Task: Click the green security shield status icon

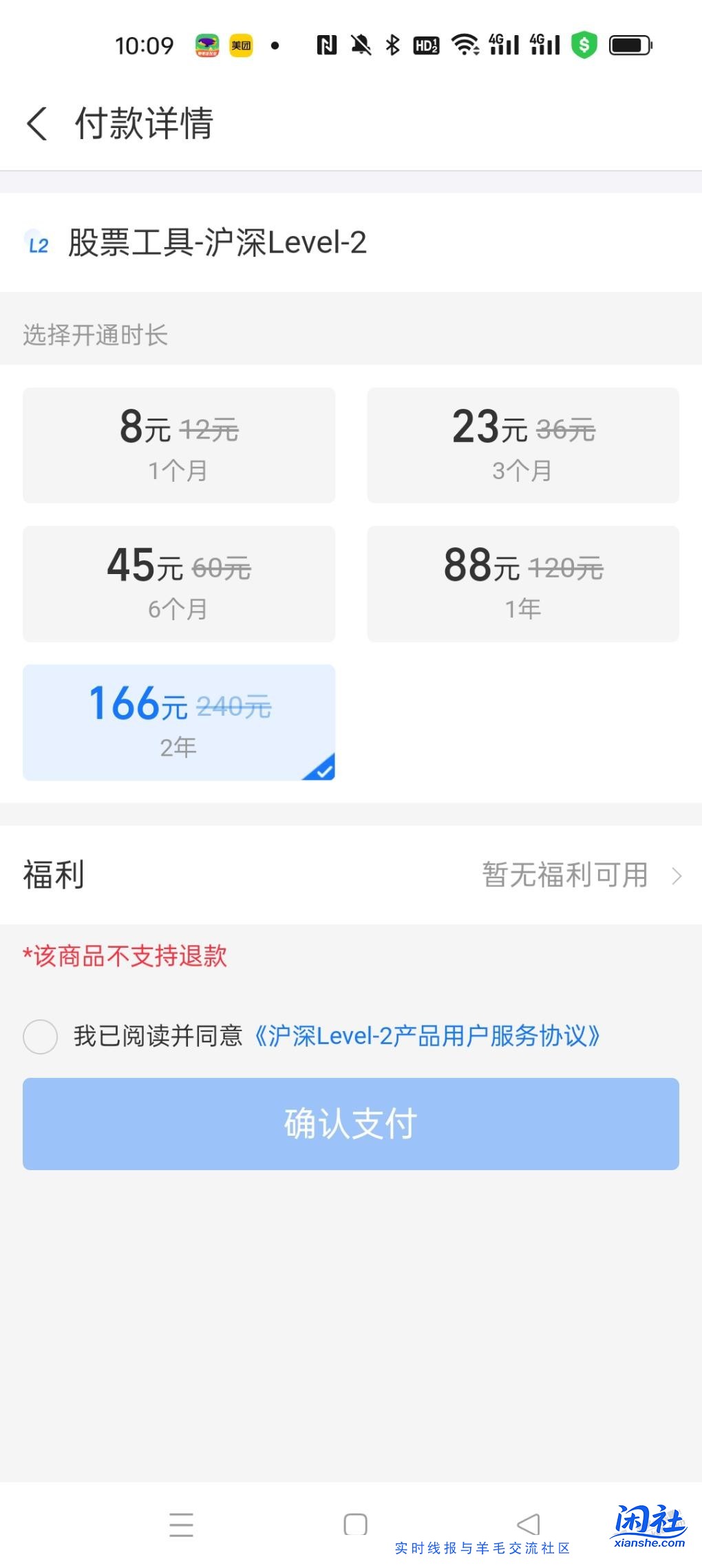Action: 583,45
